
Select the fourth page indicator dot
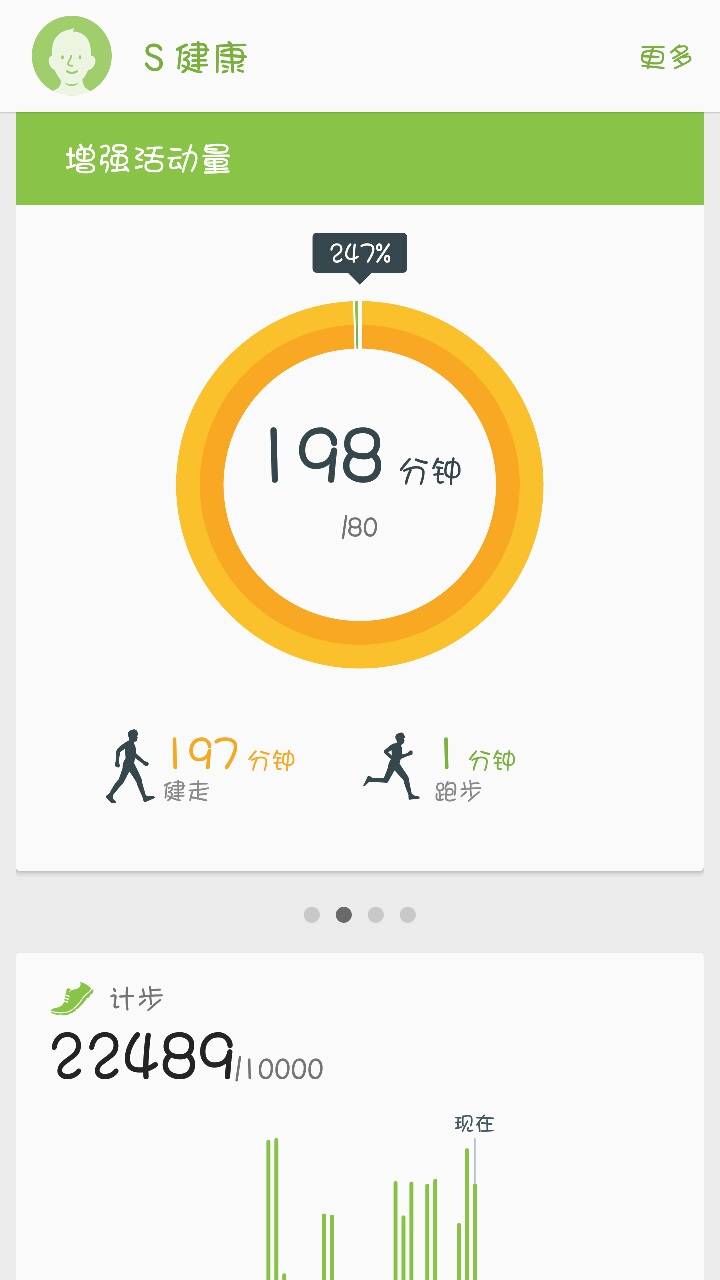click(x=408, y=914)
